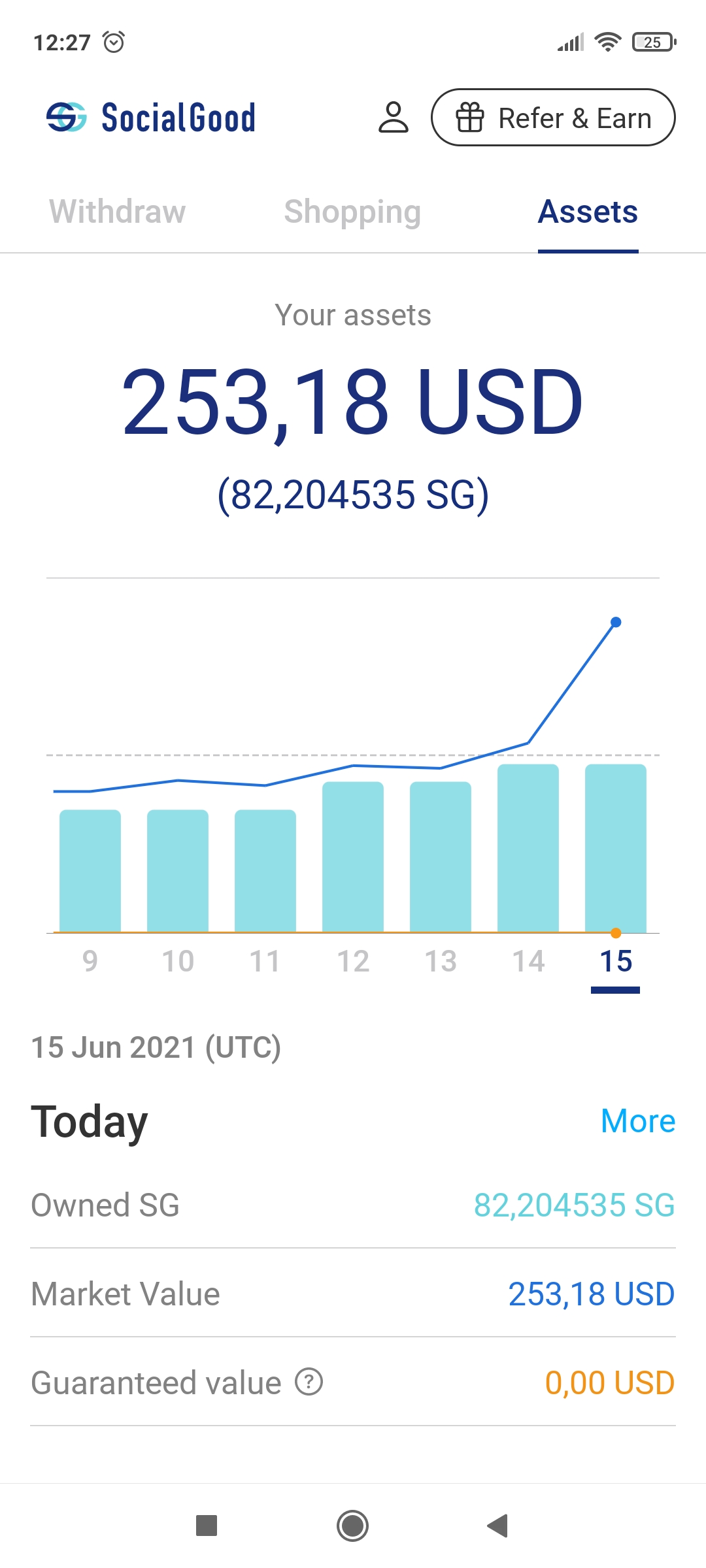
Task: Open the More link beside Today
Action: [638, 1121]
